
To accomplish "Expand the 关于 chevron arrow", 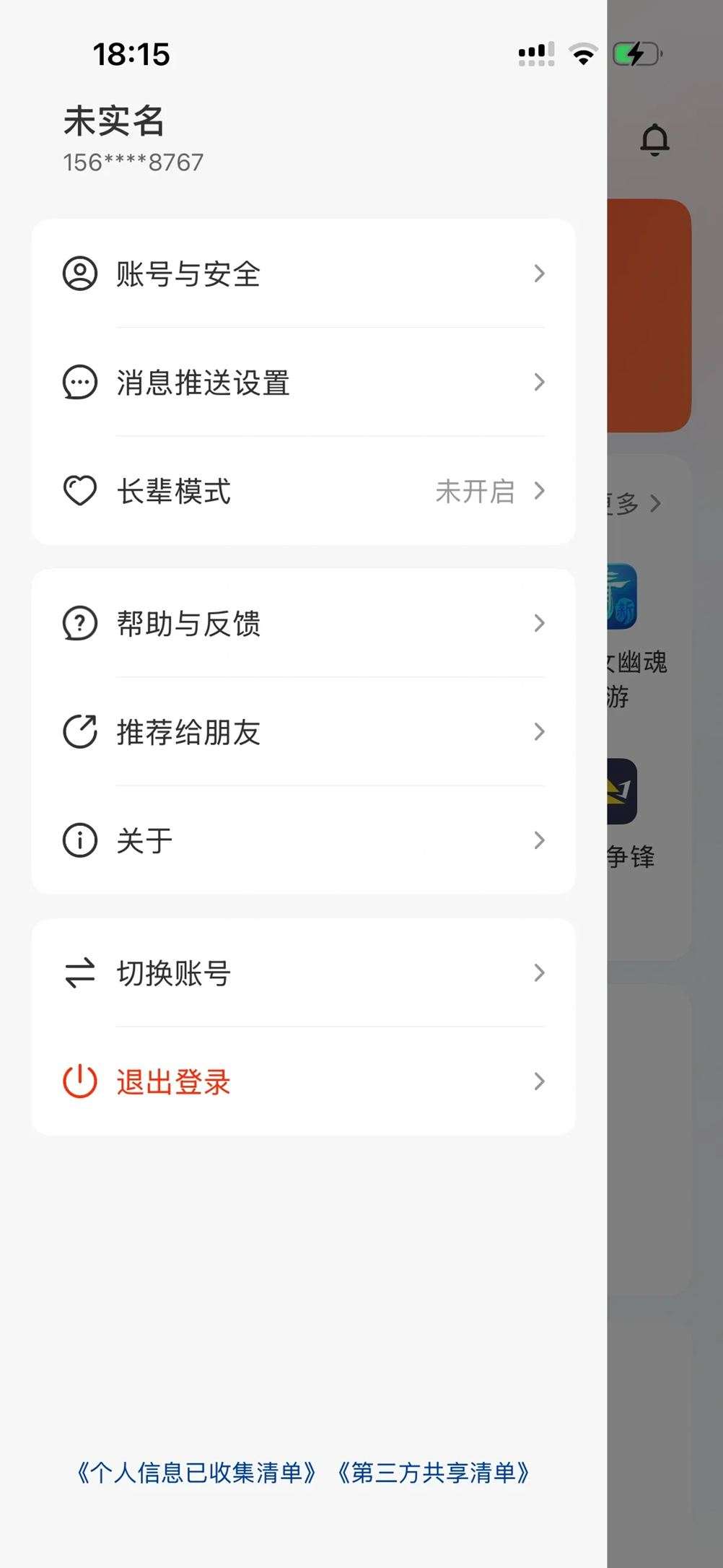I will coord(540,840).
